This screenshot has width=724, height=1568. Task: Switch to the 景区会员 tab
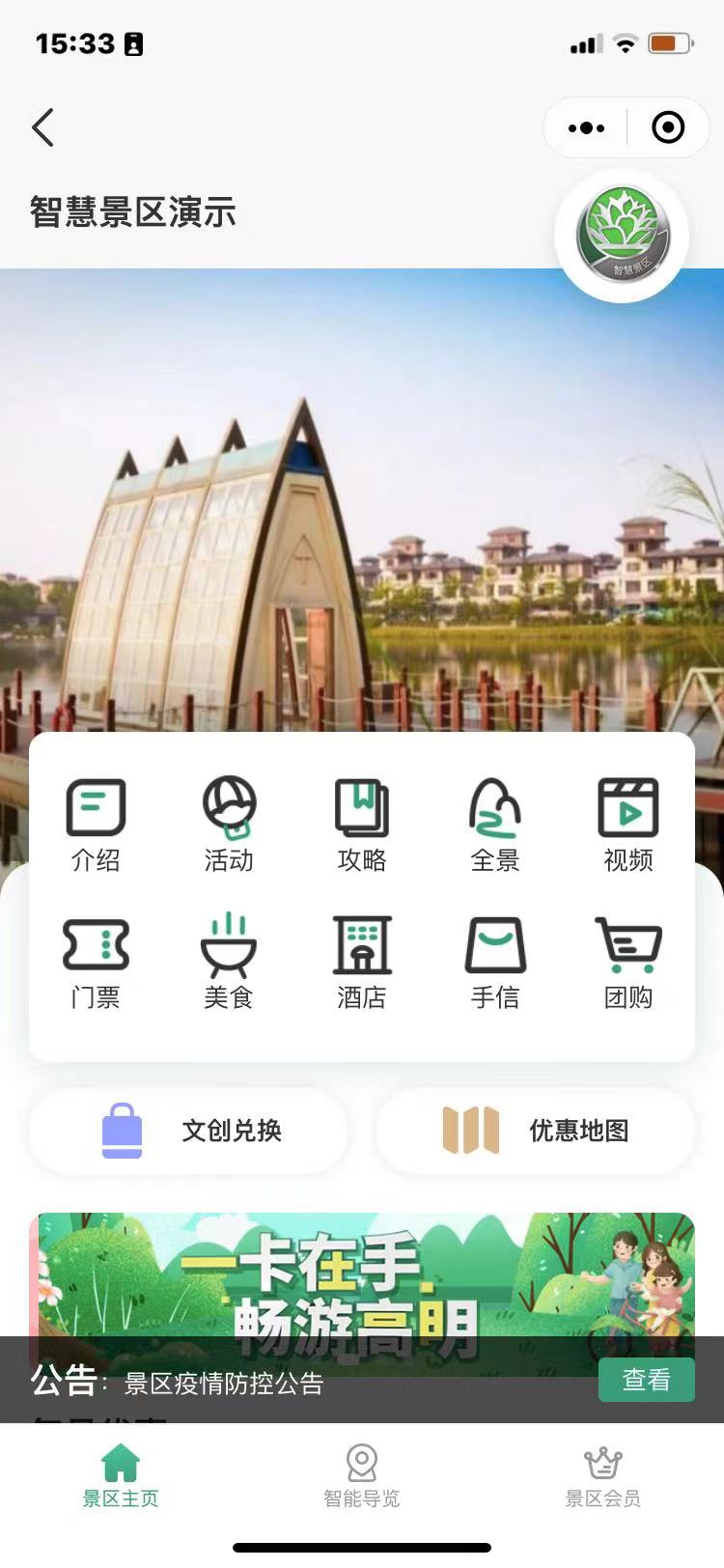[x=602, y=1476]
